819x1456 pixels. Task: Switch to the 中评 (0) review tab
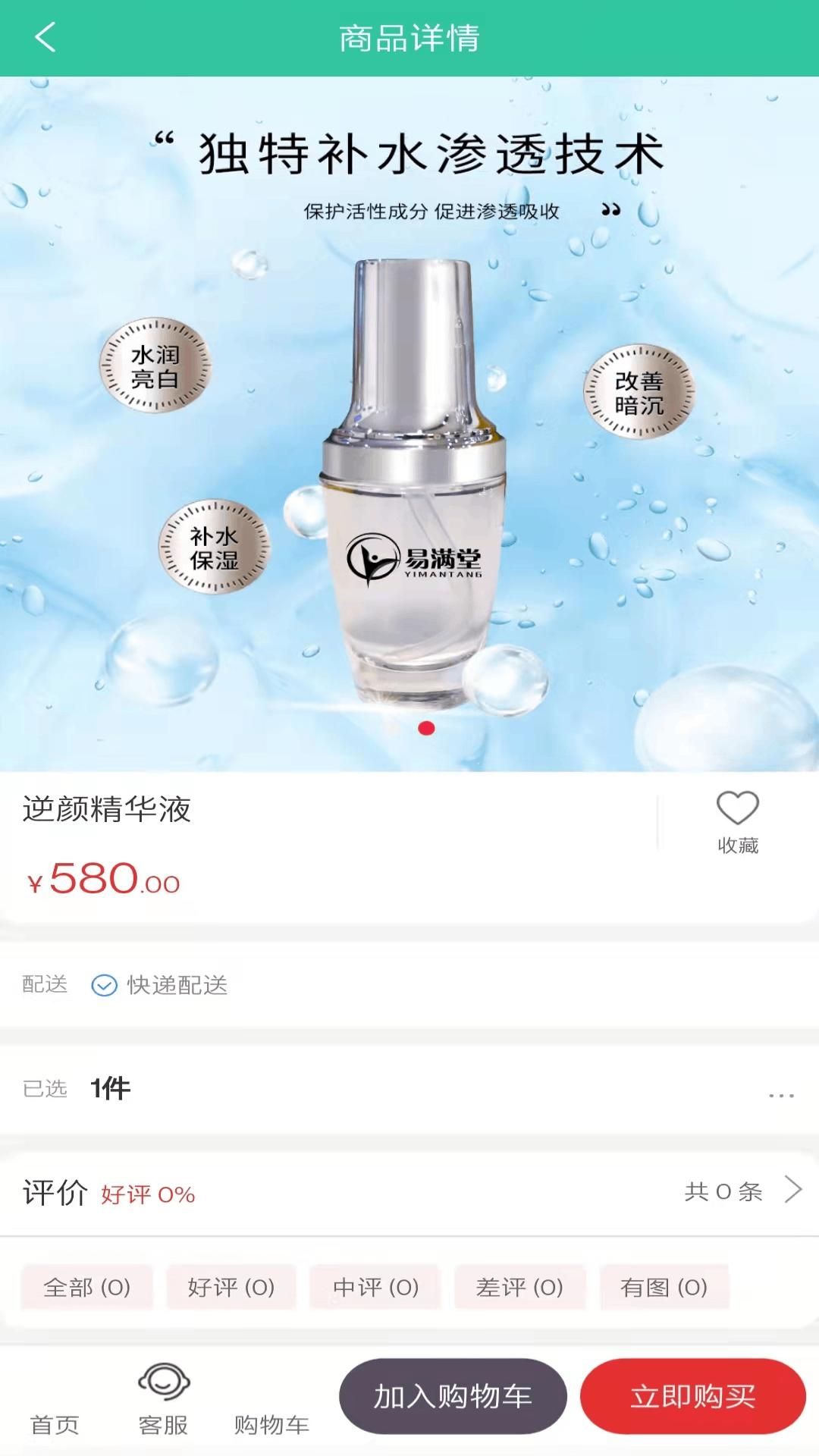[375, 1286]
